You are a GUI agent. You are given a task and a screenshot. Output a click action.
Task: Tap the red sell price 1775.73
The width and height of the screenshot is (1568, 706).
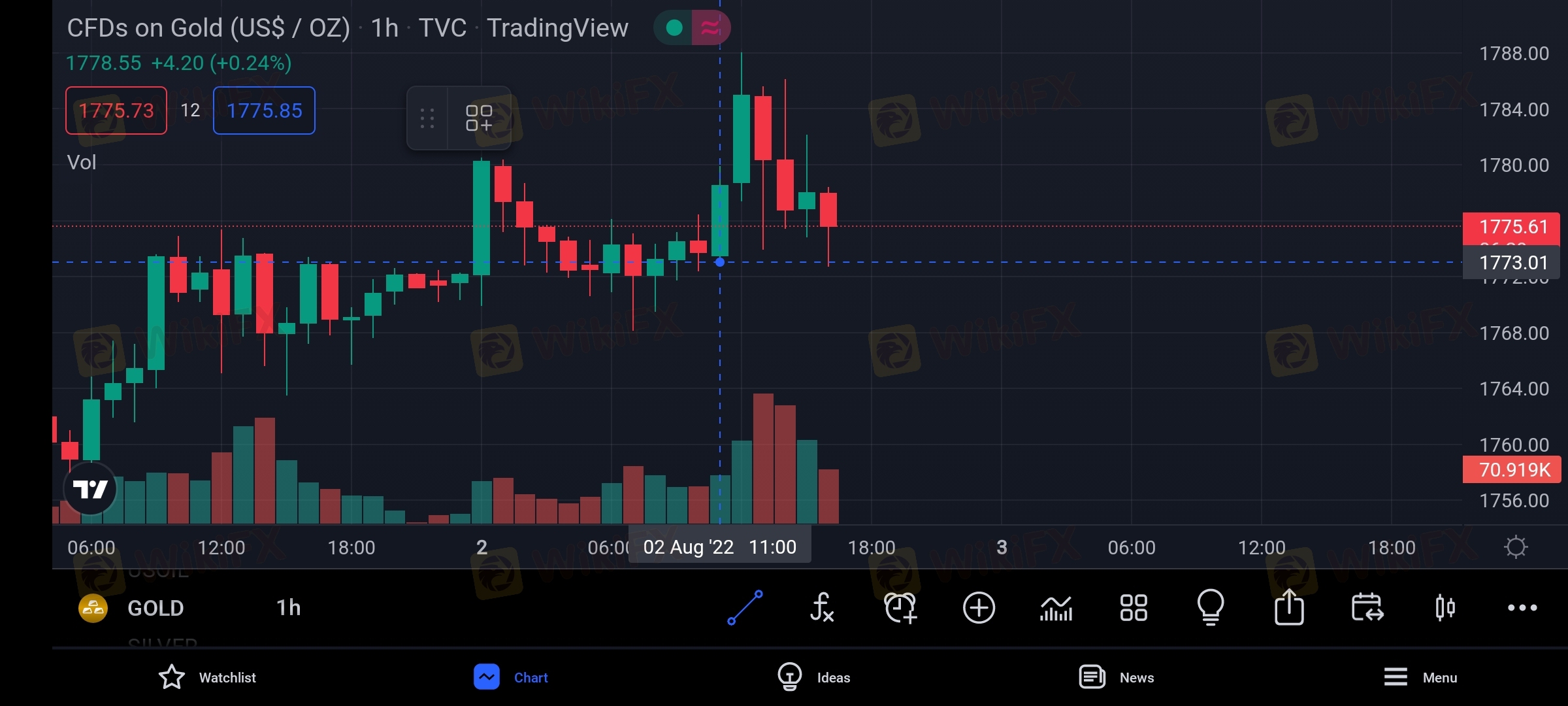(x=116, y=110)
